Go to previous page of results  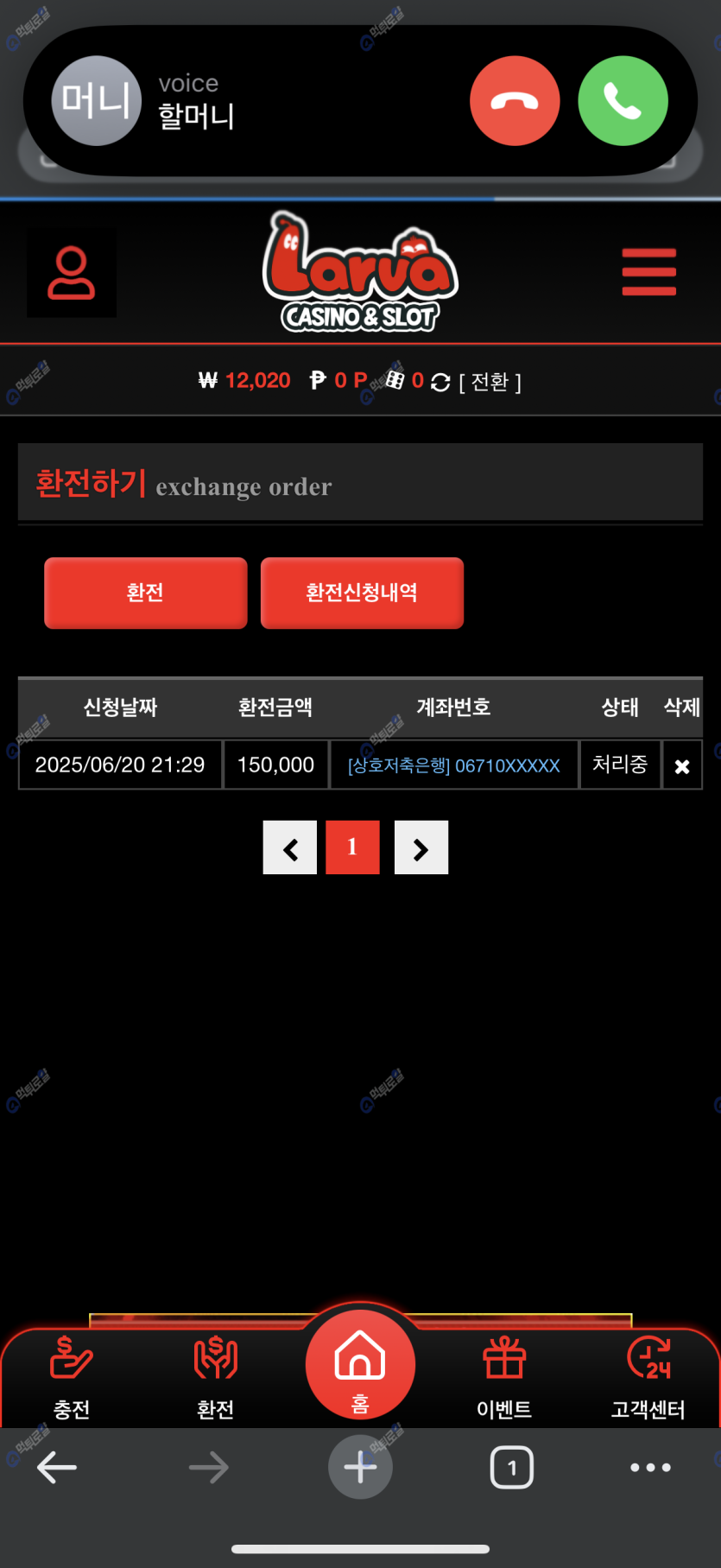pyautogui.click(x=290, y=847)
